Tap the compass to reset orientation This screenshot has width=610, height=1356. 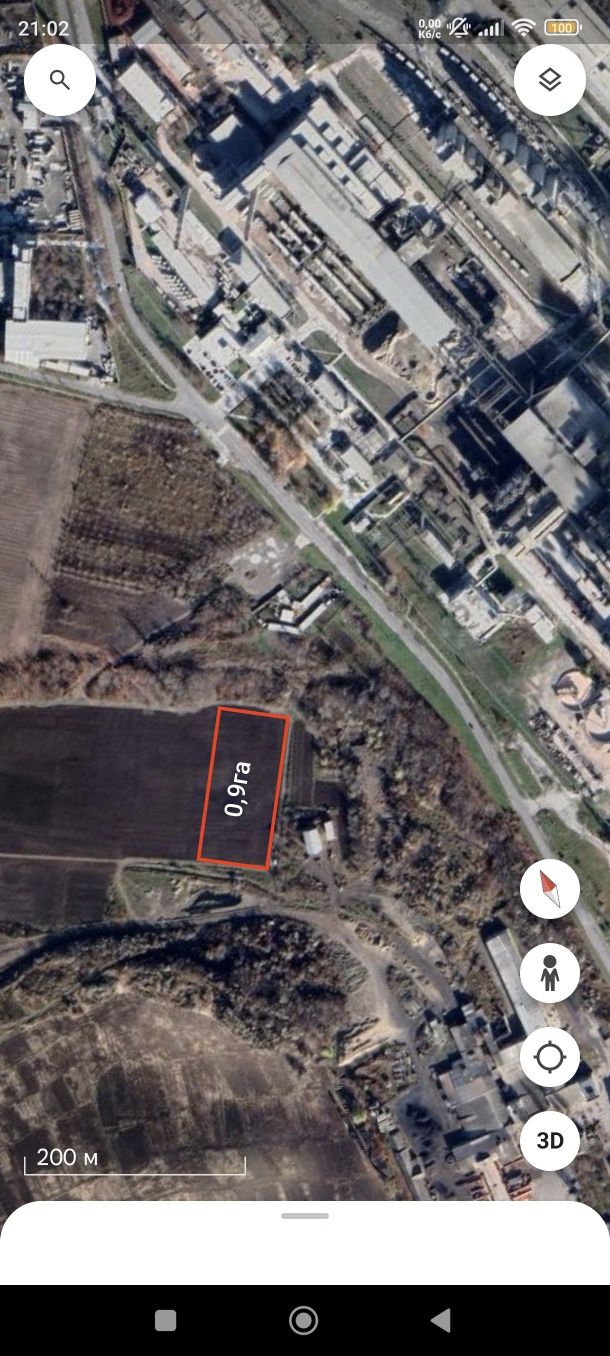tap(550, 889)
